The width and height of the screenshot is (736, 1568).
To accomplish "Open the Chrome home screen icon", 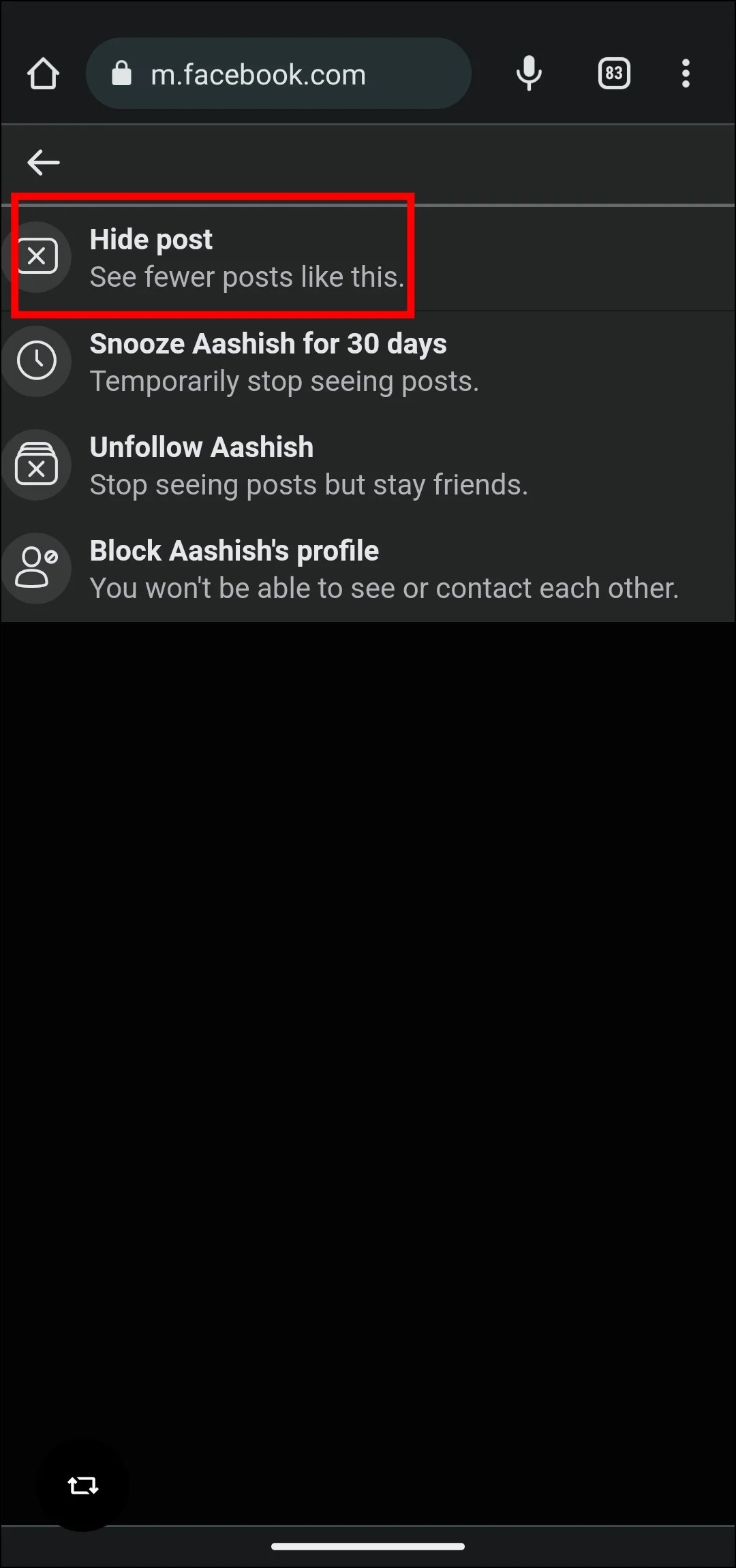I will tap(44, 74).
